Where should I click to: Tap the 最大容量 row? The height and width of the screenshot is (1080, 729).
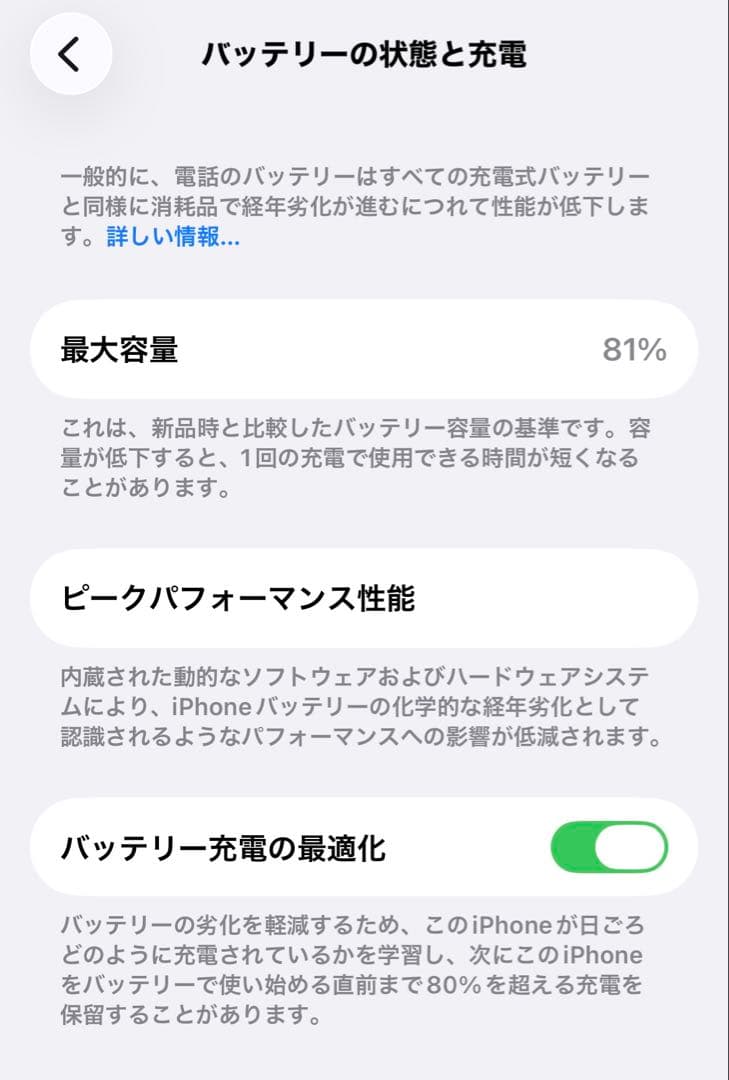click(x=365, y=350)
